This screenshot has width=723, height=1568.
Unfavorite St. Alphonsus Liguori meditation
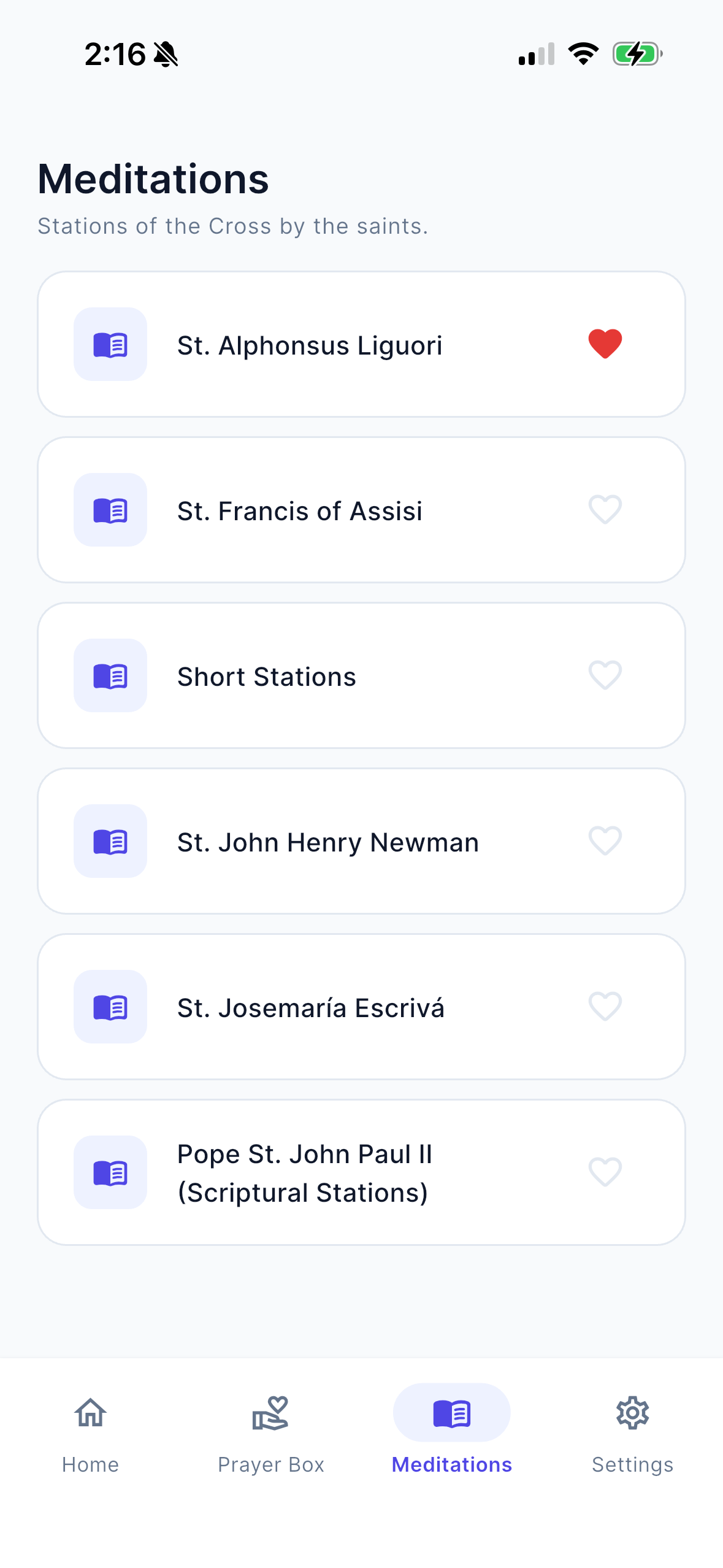[x=605, y=344]
